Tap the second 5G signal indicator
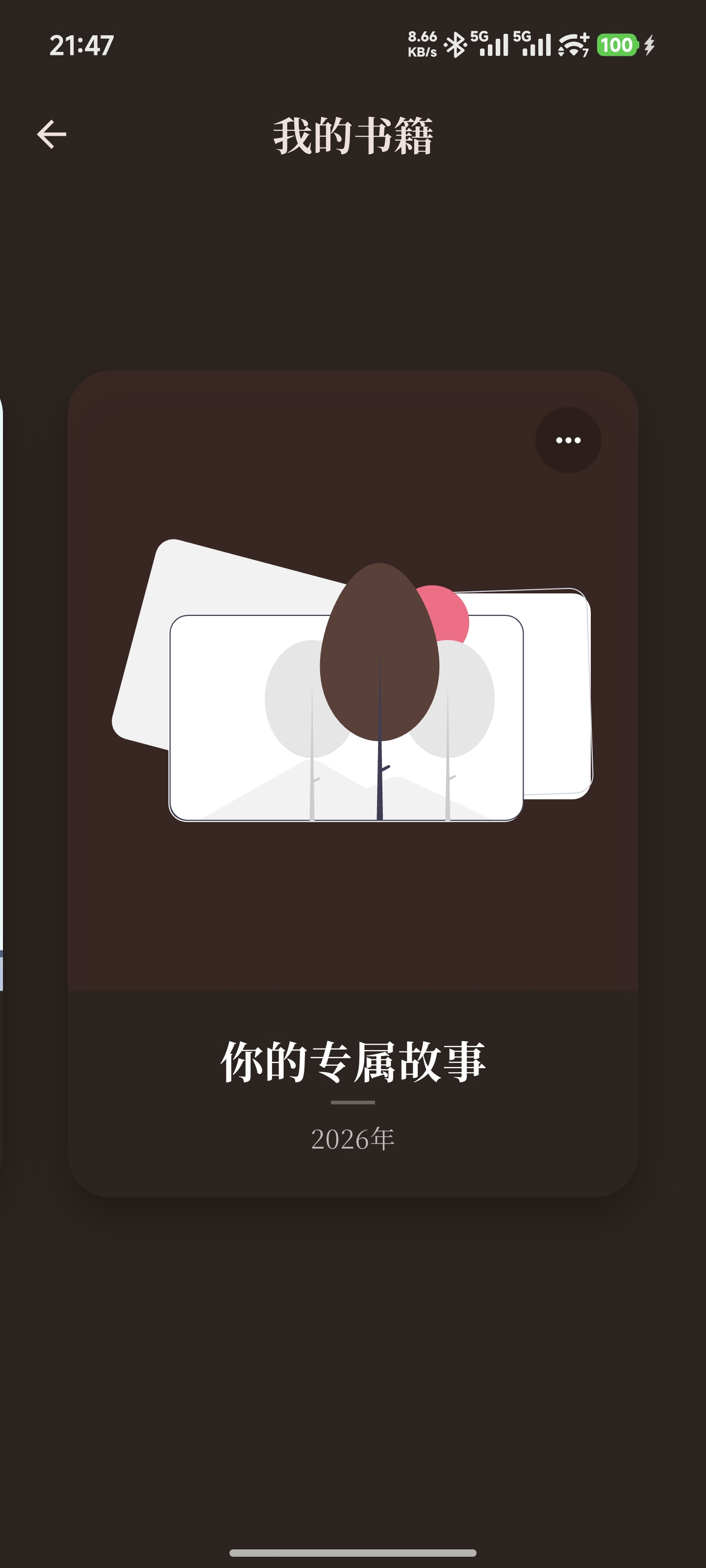This screenshot has height=1568, width=706. point(533,44)
